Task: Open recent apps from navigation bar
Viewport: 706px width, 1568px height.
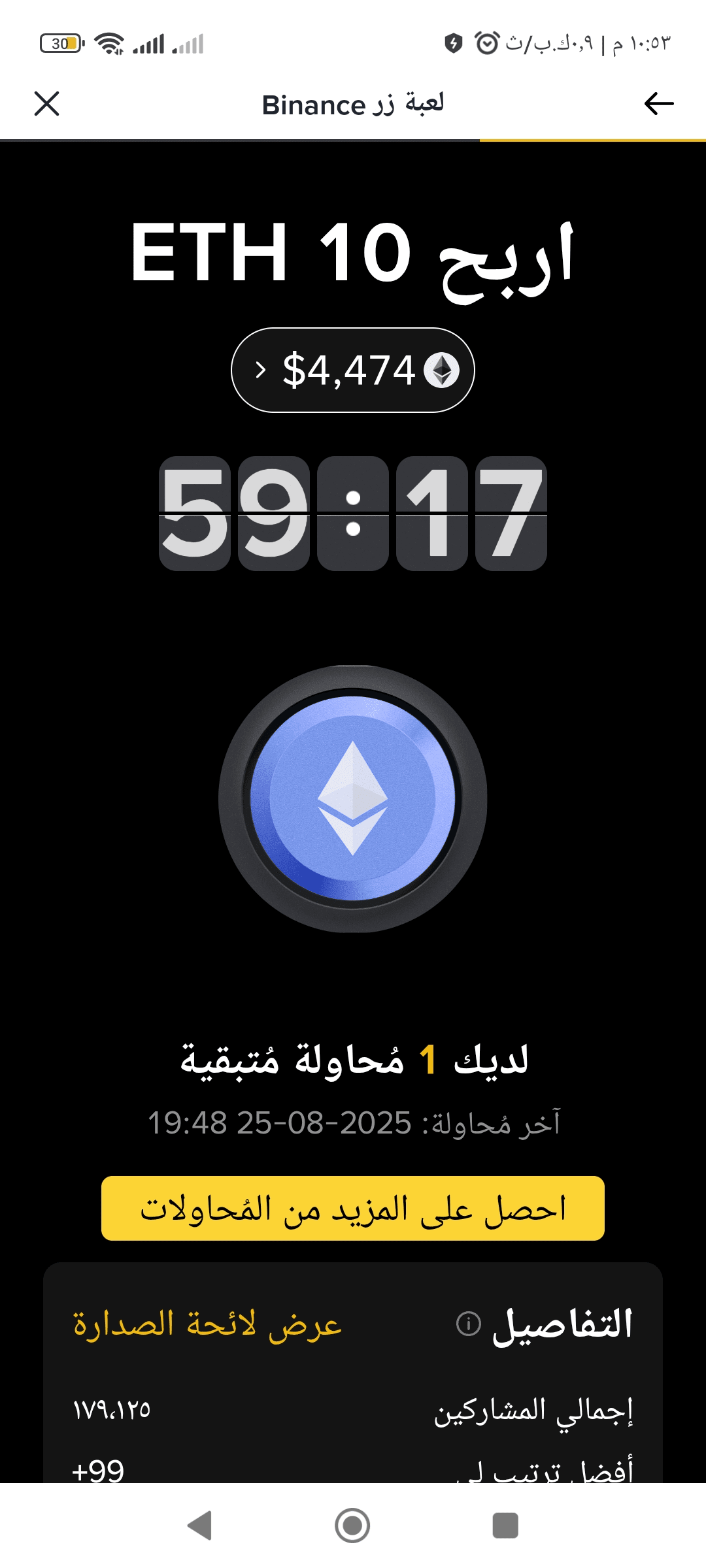Action: click(x=505, y=1526)
